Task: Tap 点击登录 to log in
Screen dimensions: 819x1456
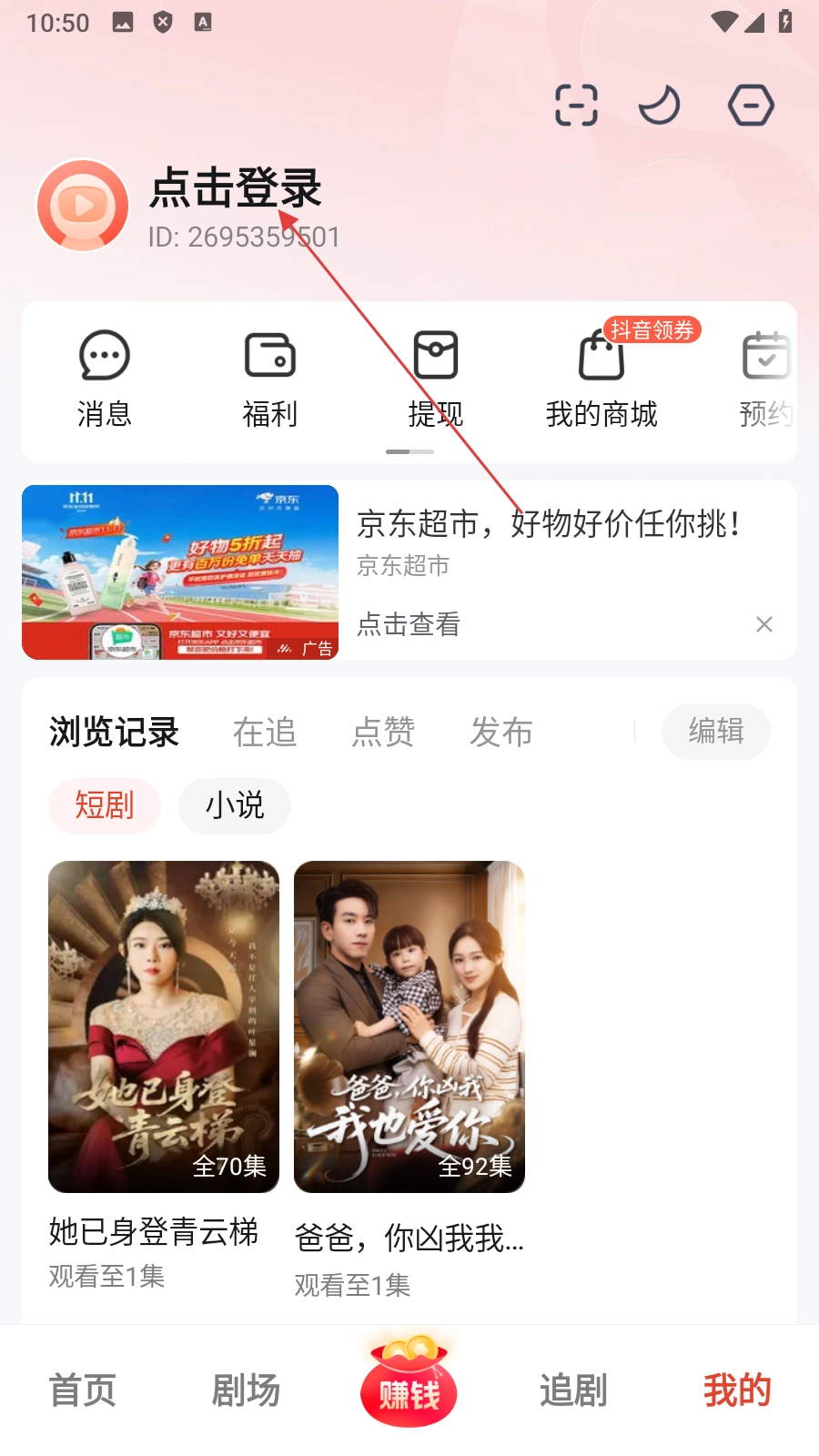Action: [x=236, y=189]
